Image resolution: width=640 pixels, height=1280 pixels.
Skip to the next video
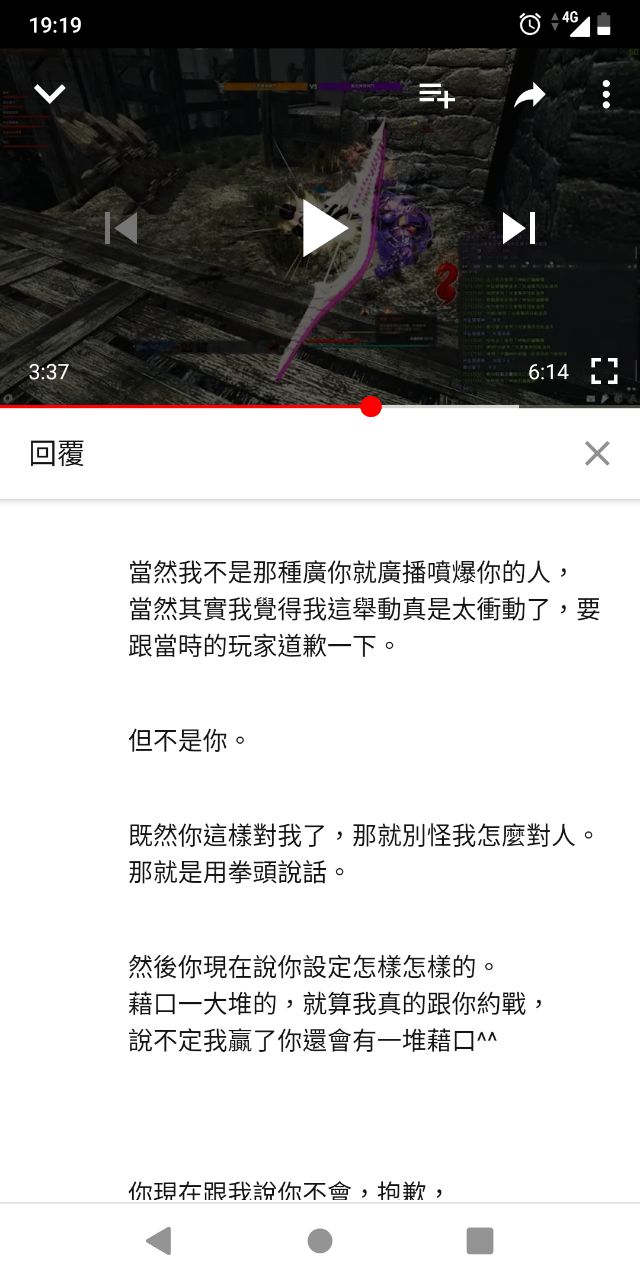(x=519, y=228)
